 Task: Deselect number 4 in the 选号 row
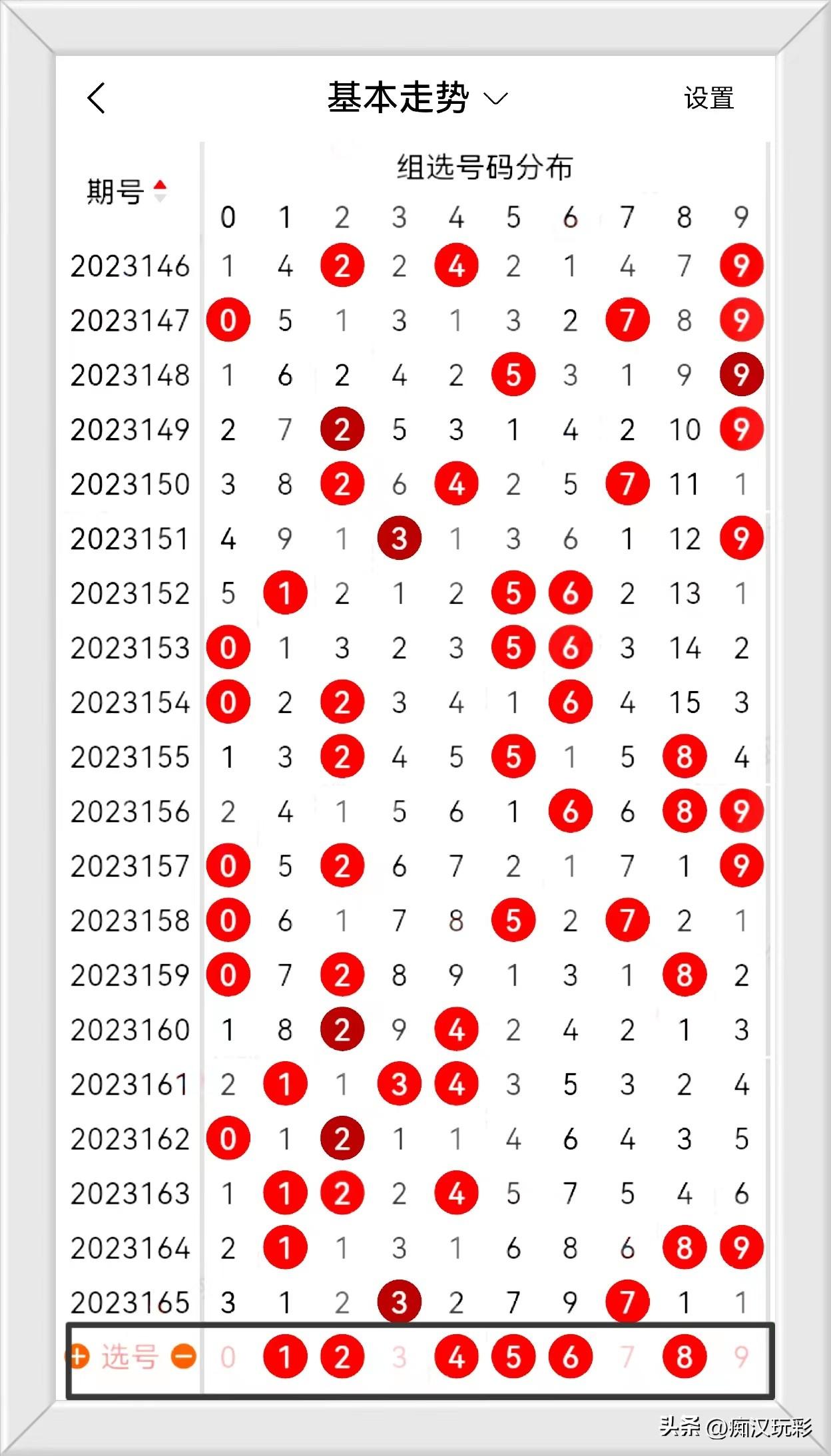pos(456,1357)
